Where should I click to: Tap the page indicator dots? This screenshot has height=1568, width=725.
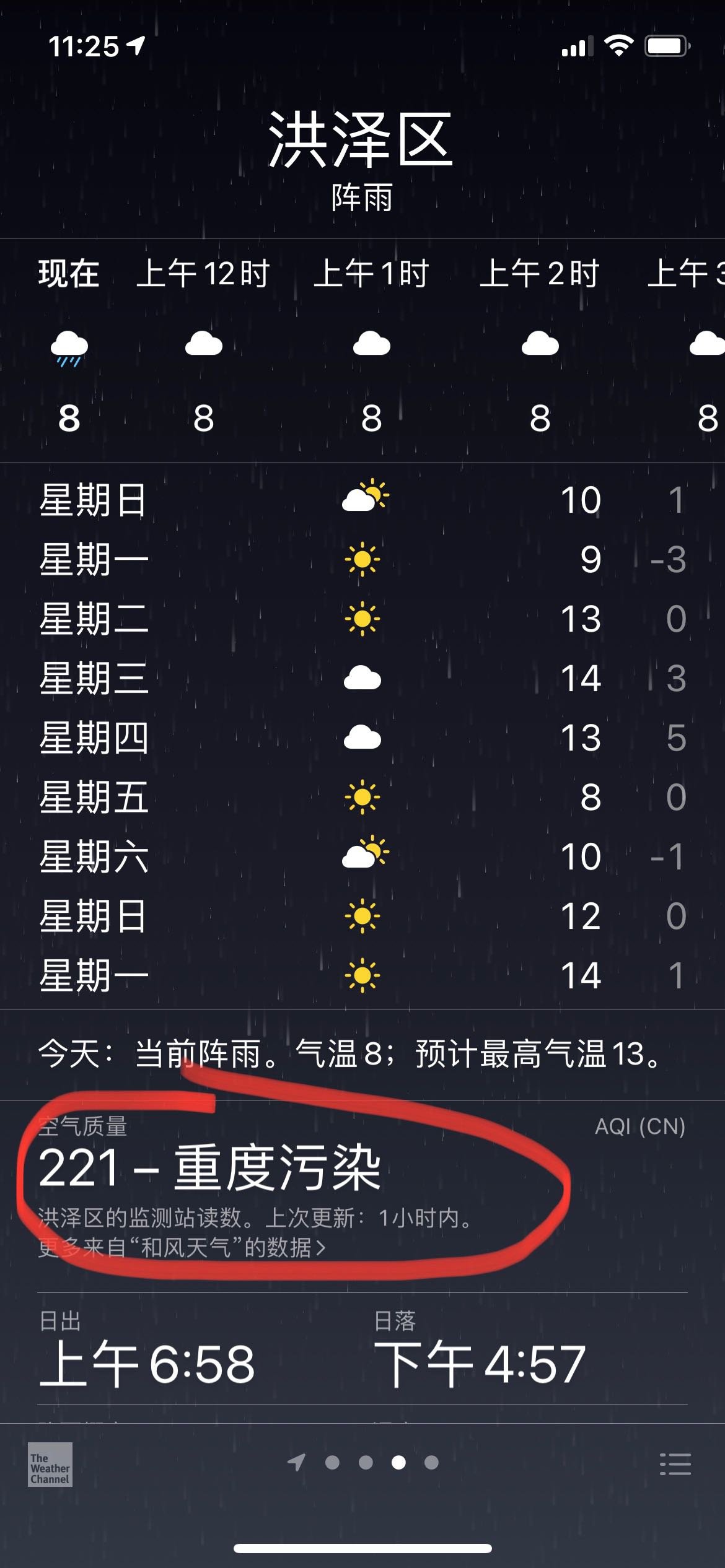363,1463
